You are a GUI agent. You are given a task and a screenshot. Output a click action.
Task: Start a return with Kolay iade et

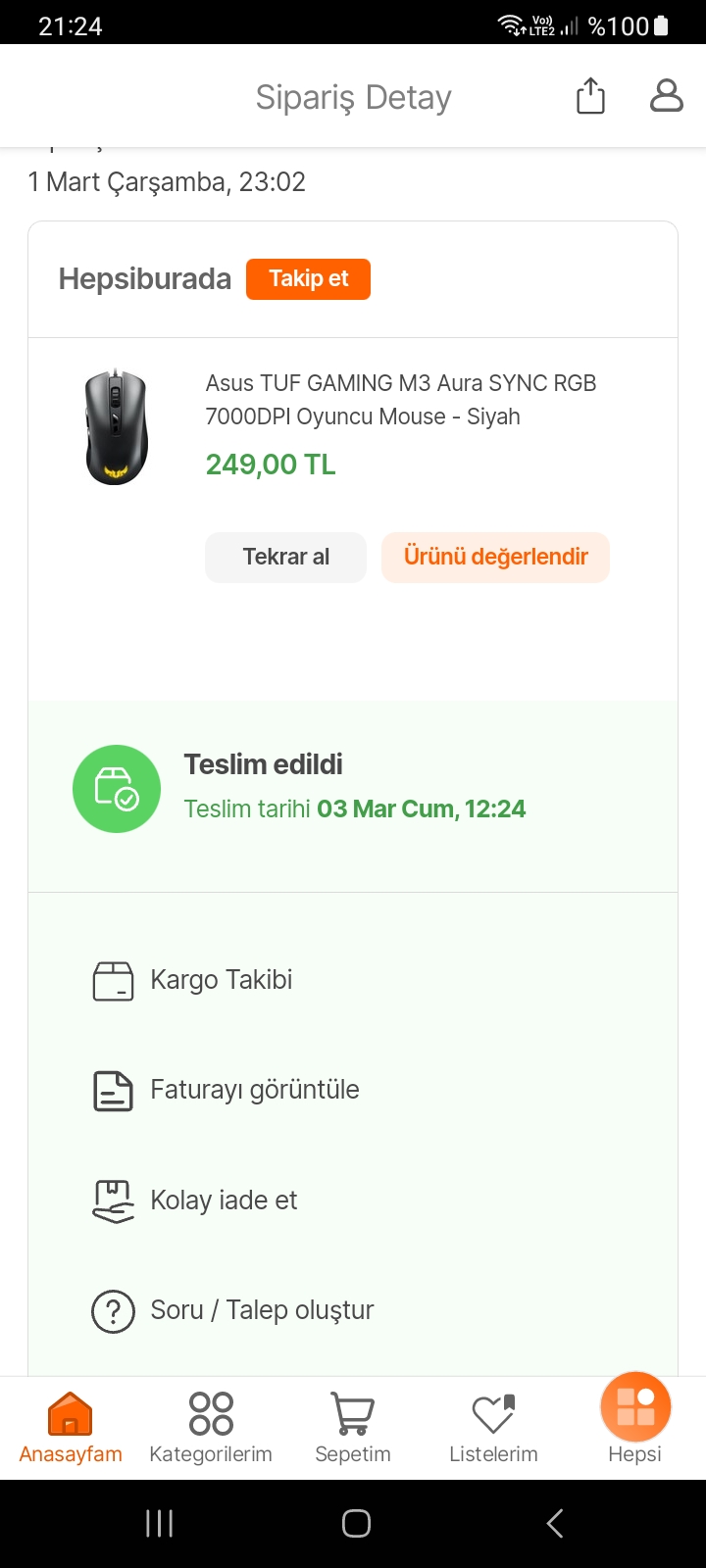(x=223, y=1200)
